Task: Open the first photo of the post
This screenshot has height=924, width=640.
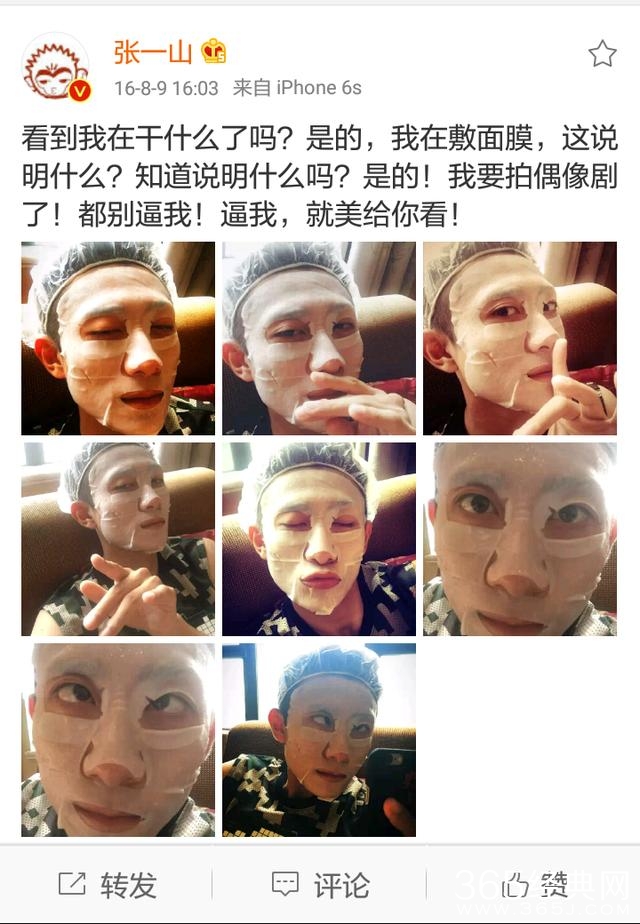Action: [x=118, y=338]
